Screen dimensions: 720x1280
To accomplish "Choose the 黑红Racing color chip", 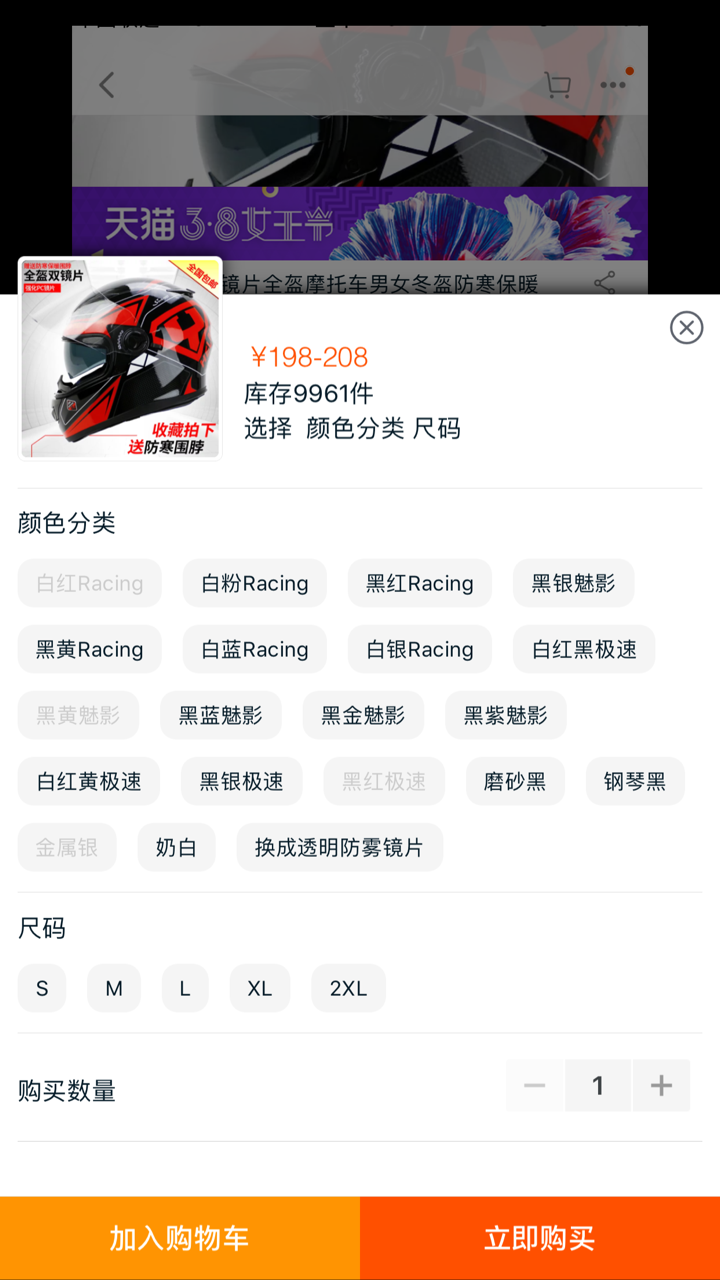I will point(419,583).
